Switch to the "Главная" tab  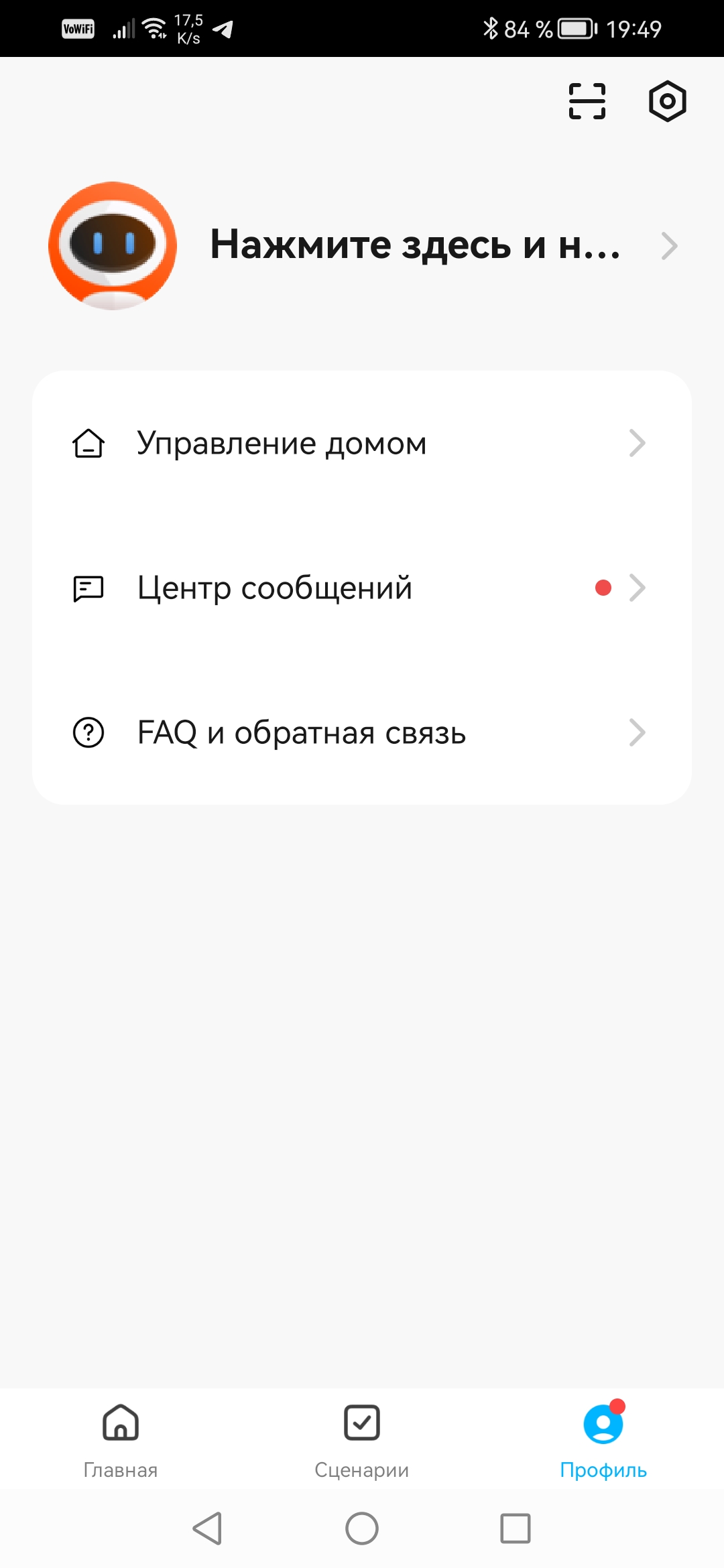tap(121, 1441)
